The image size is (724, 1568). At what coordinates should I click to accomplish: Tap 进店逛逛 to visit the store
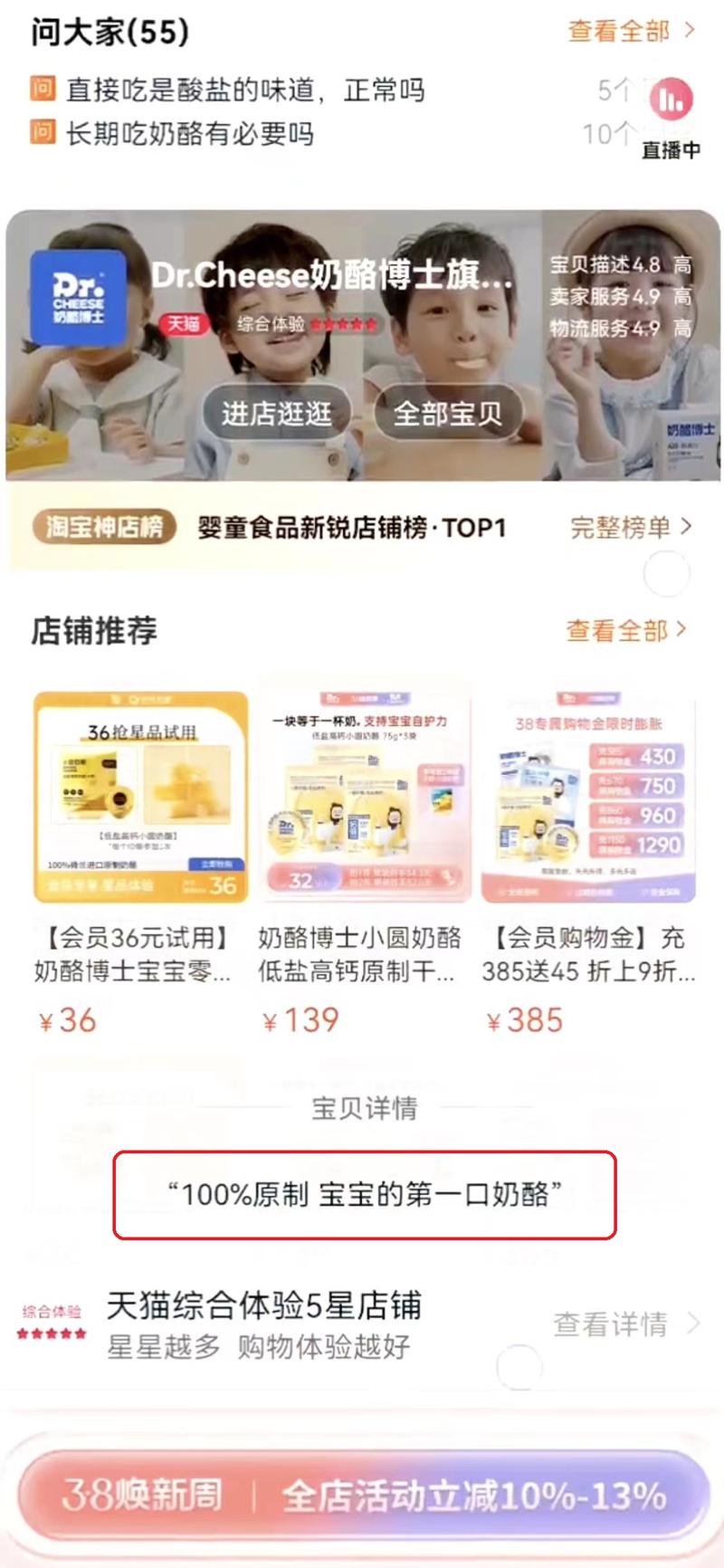[276, 414]
